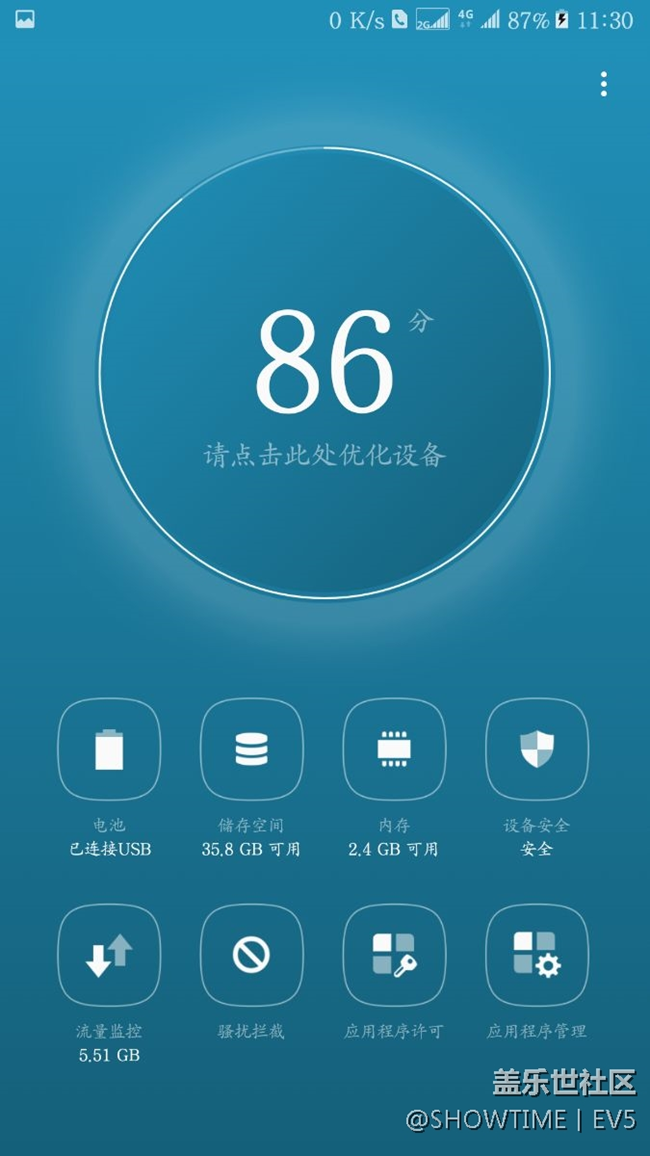Open the 电池 battery section
Image resolution: width=650 pixels, height=1156 pixels.
[x=110, y=749]
